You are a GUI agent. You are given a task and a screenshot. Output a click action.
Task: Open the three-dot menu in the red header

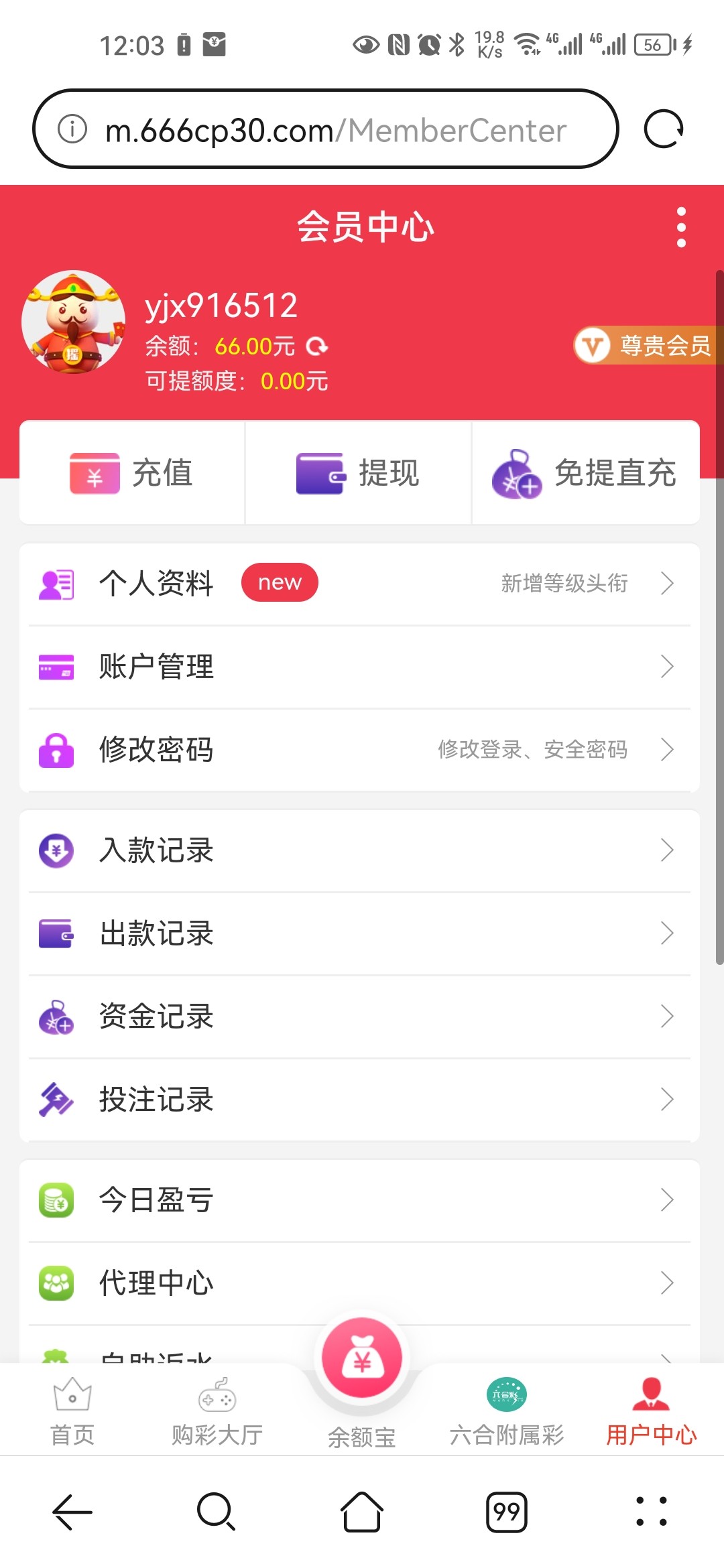pos(681,226)
